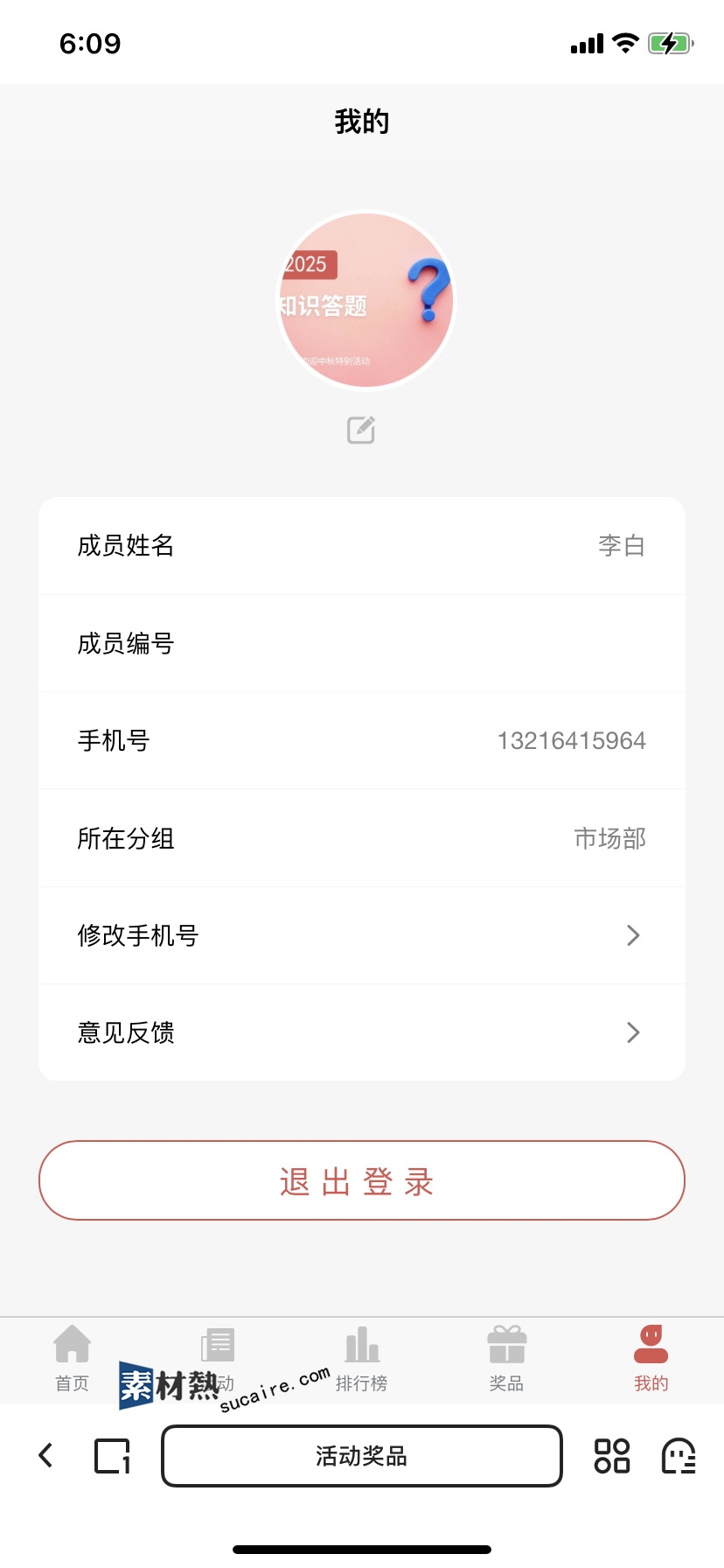Open the 修改手机号 row
This screenshot has width=724, height=1568.
[x=361, y=935]
